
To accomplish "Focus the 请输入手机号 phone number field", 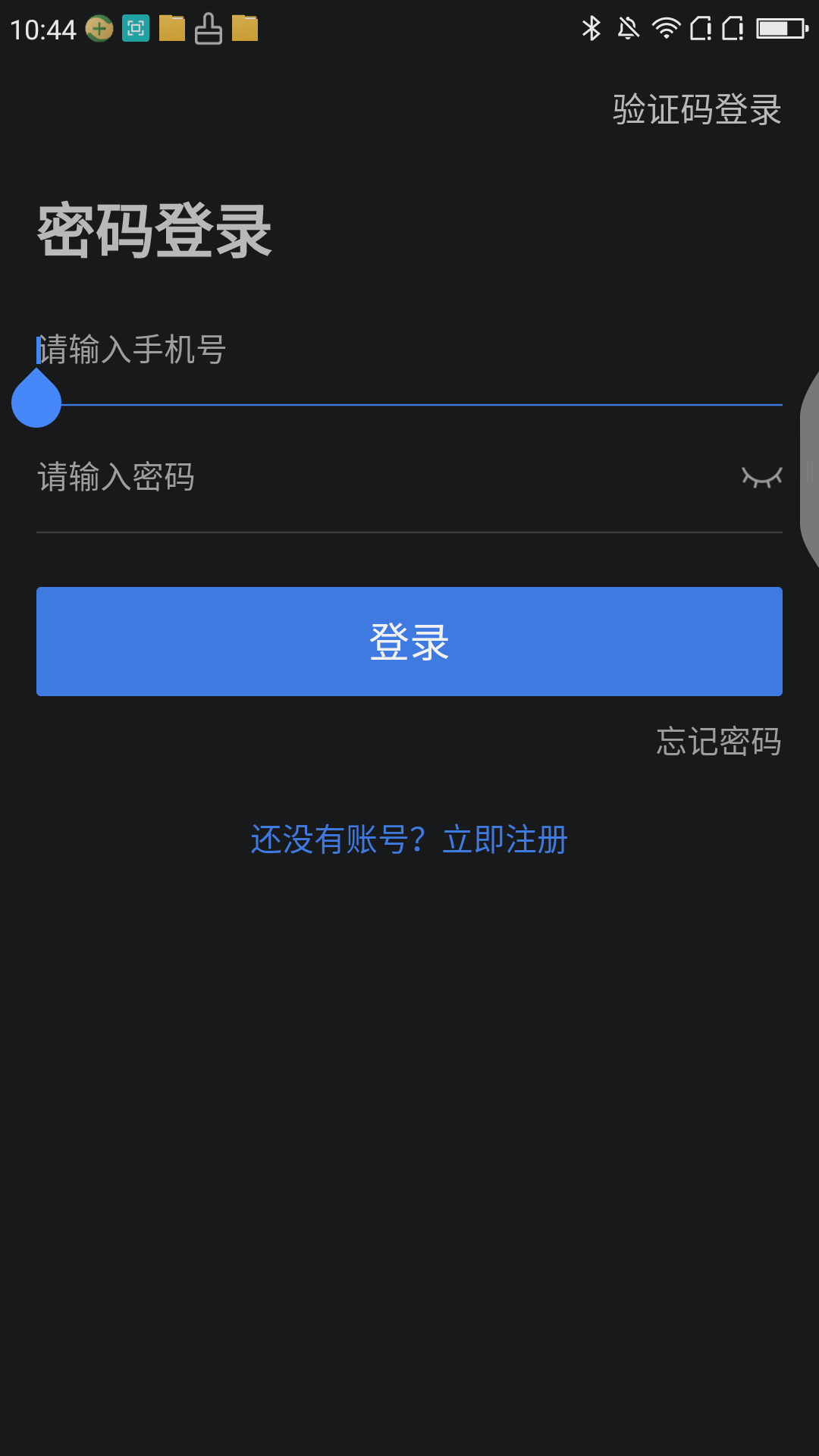I will [409, 351].
